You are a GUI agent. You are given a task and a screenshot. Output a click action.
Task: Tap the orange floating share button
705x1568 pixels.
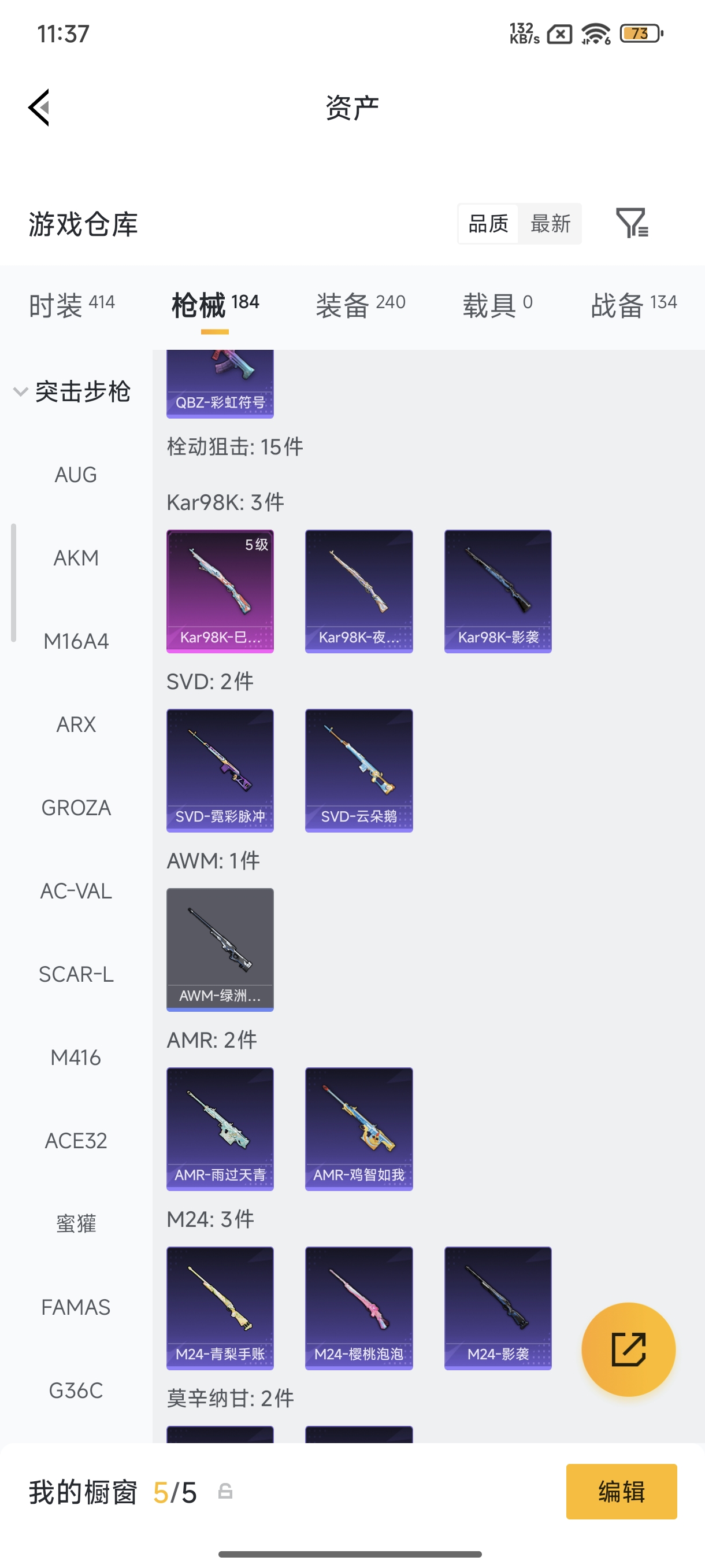pyautogui.click(x=628, y=1349)
